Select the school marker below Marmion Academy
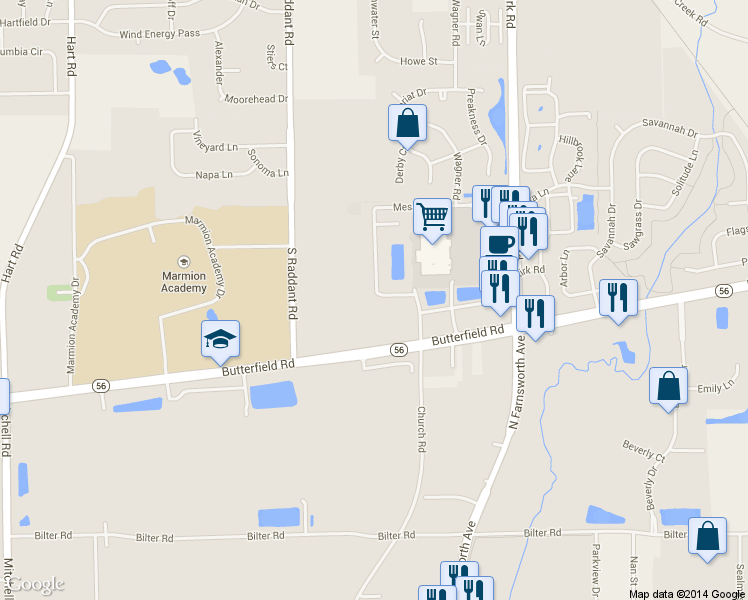Screen dimensions: 748x600 (220, 340)
